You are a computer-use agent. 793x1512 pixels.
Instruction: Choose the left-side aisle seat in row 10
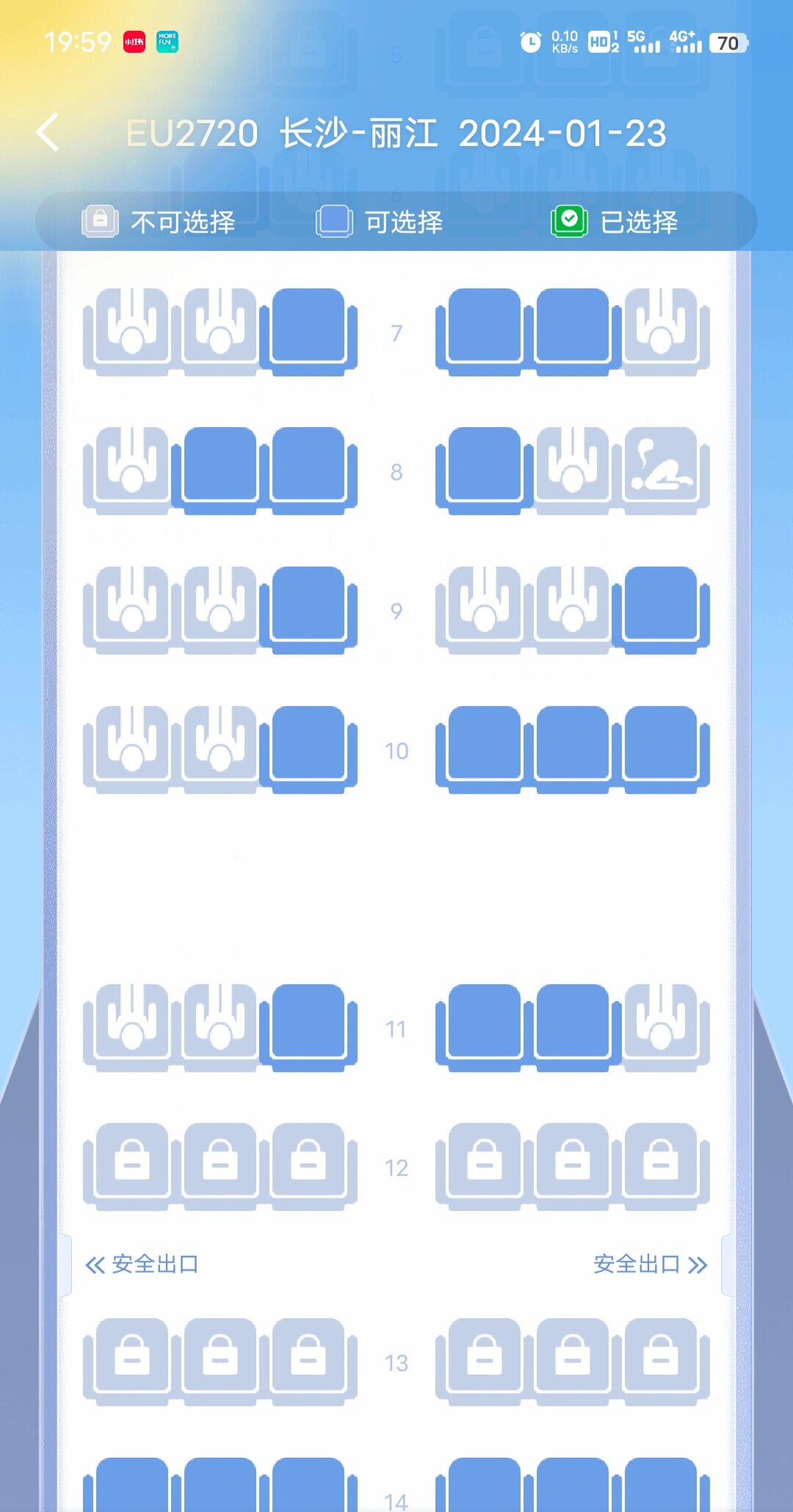(x=308, y=745)
